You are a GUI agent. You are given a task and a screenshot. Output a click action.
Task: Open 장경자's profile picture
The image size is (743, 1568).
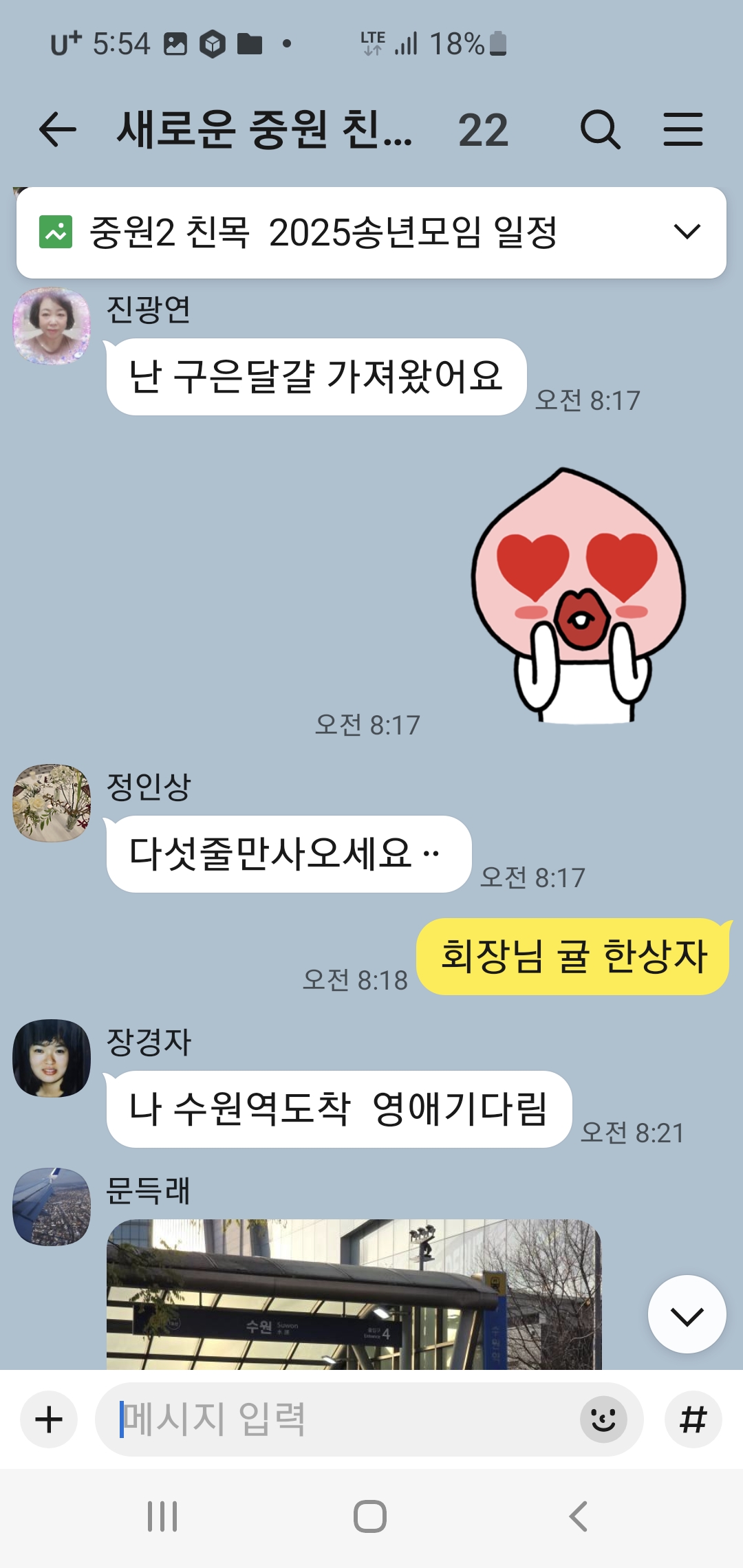coord(52,1058)
